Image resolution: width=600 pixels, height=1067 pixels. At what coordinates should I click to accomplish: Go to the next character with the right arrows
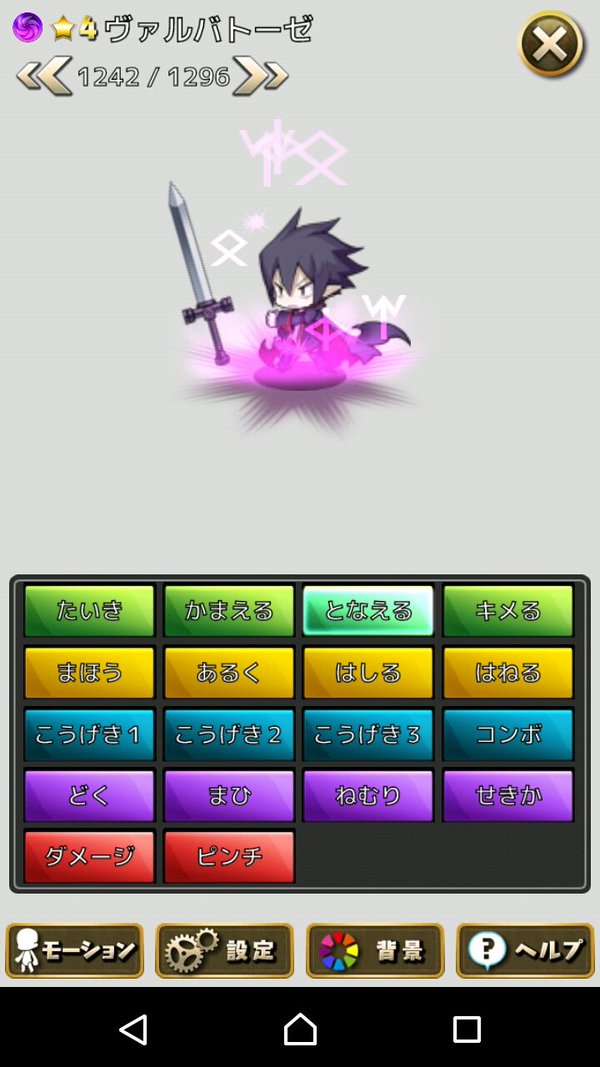[x=260, y=76]
